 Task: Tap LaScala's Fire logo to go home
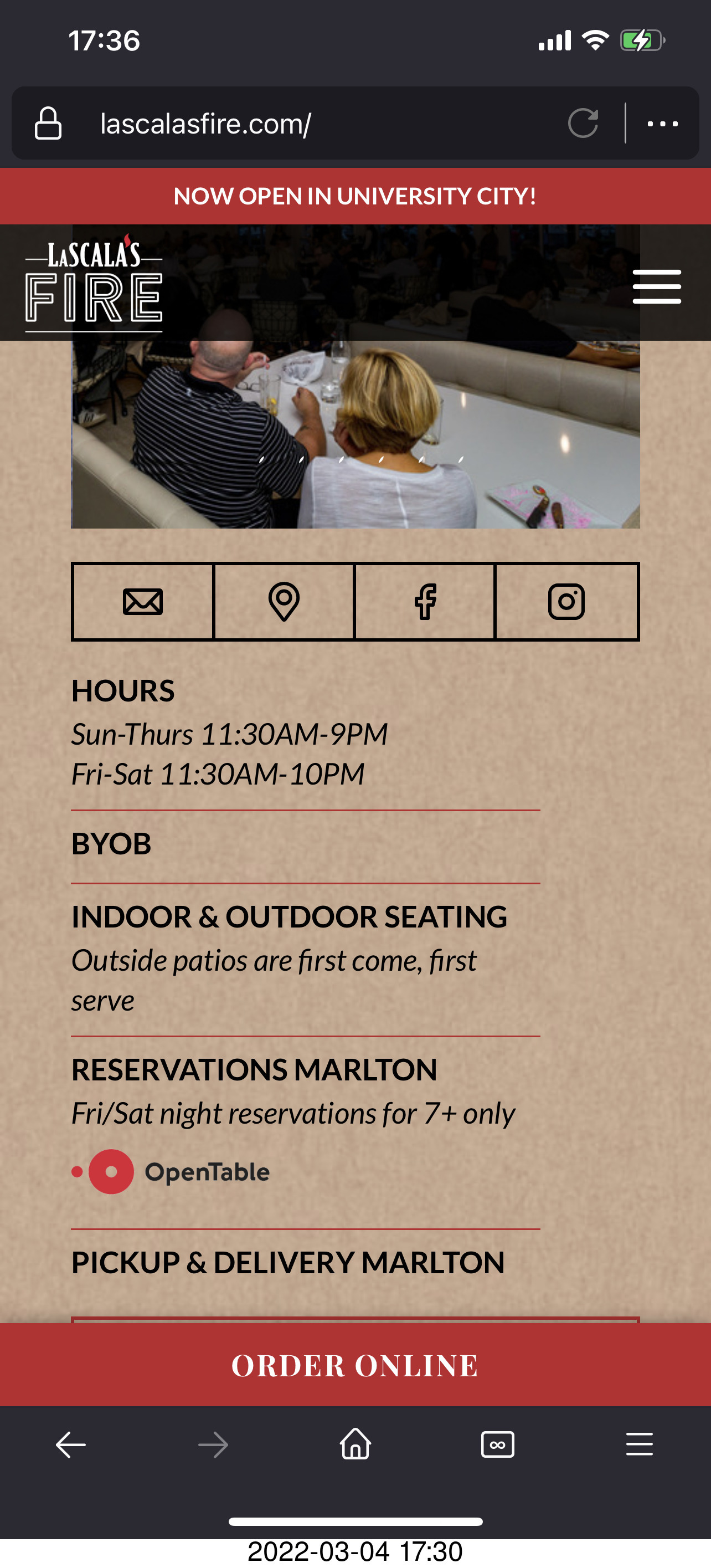(x=94, y=283)
